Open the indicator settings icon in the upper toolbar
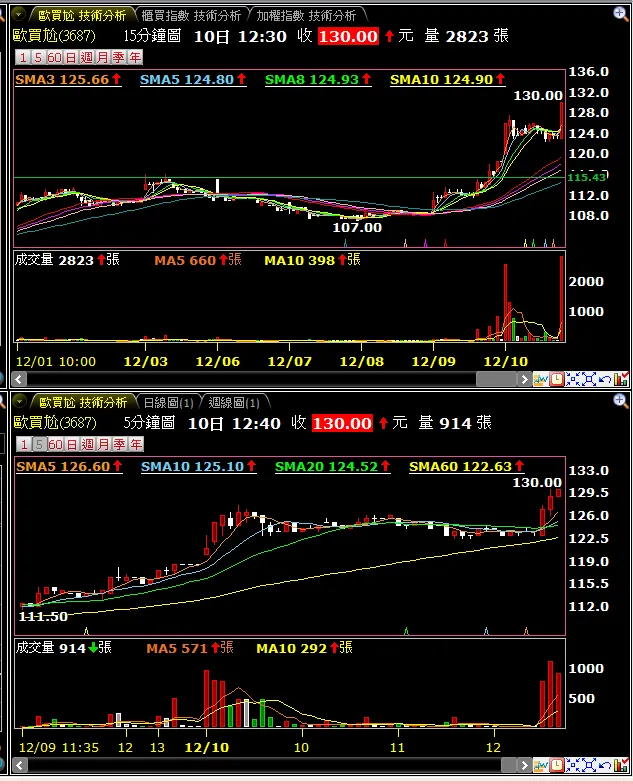The height and width of the screenshot is (784, 633). [621, 379]
